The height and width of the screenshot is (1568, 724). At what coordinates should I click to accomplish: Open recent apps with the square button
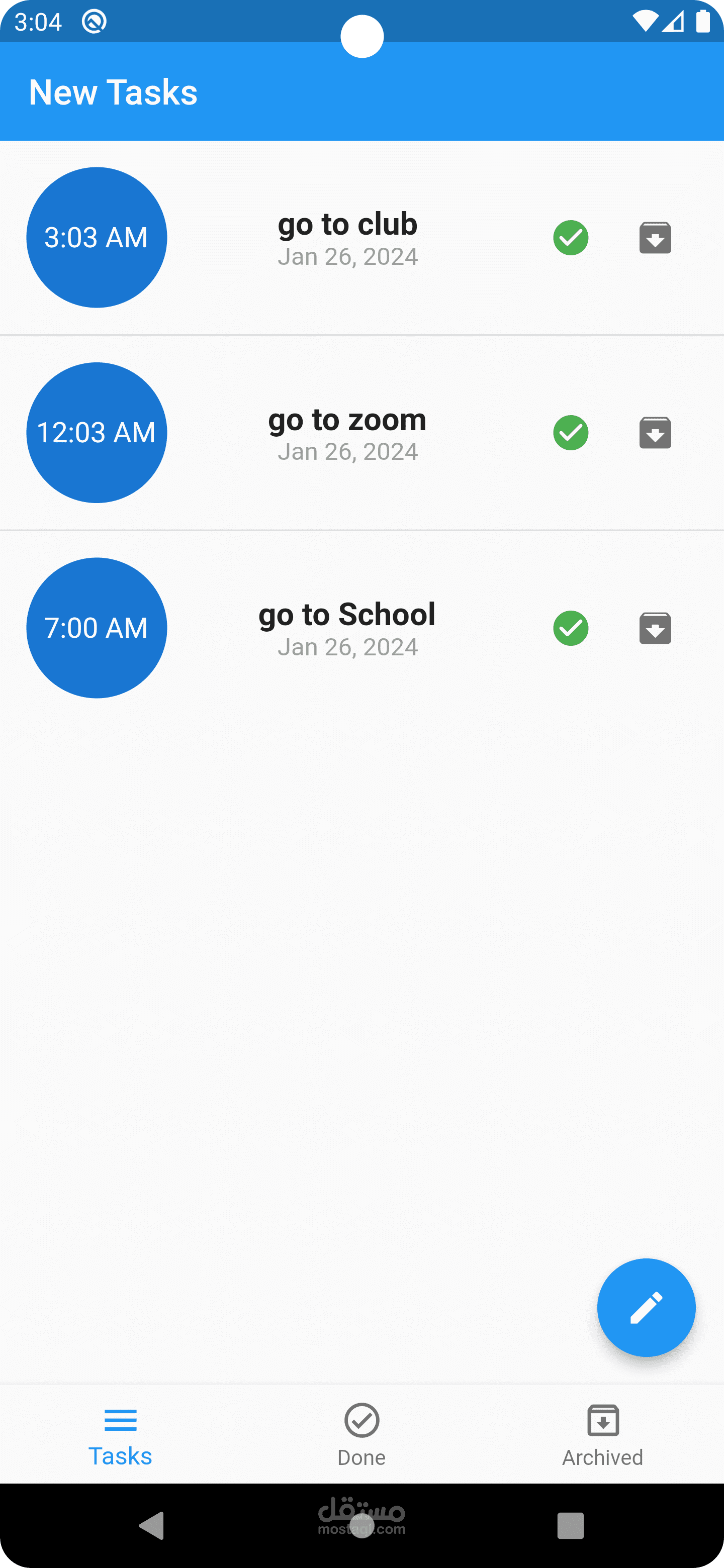(x=571, y=1525)
